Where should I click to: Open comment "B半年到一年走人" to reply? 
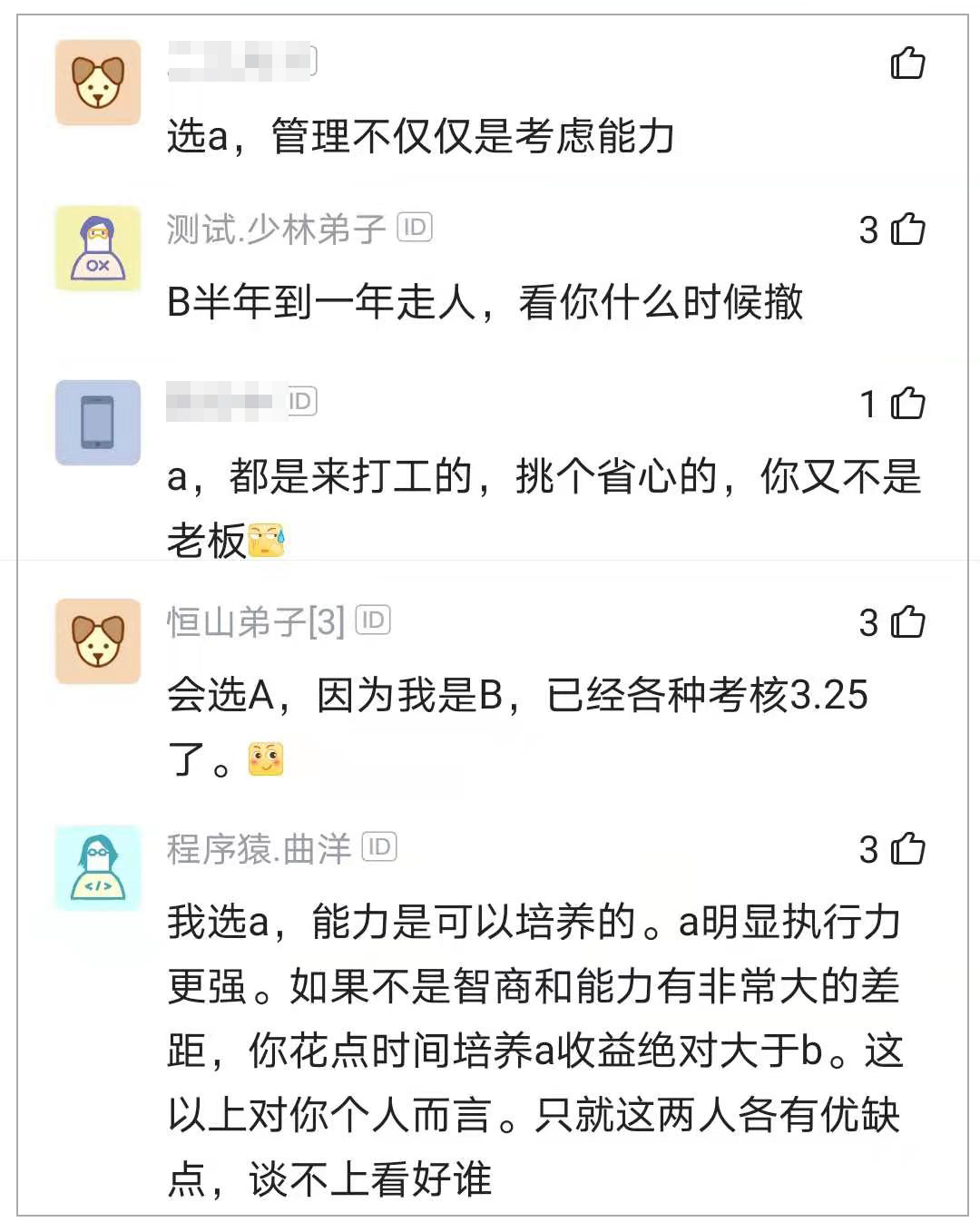coord(485,302)
